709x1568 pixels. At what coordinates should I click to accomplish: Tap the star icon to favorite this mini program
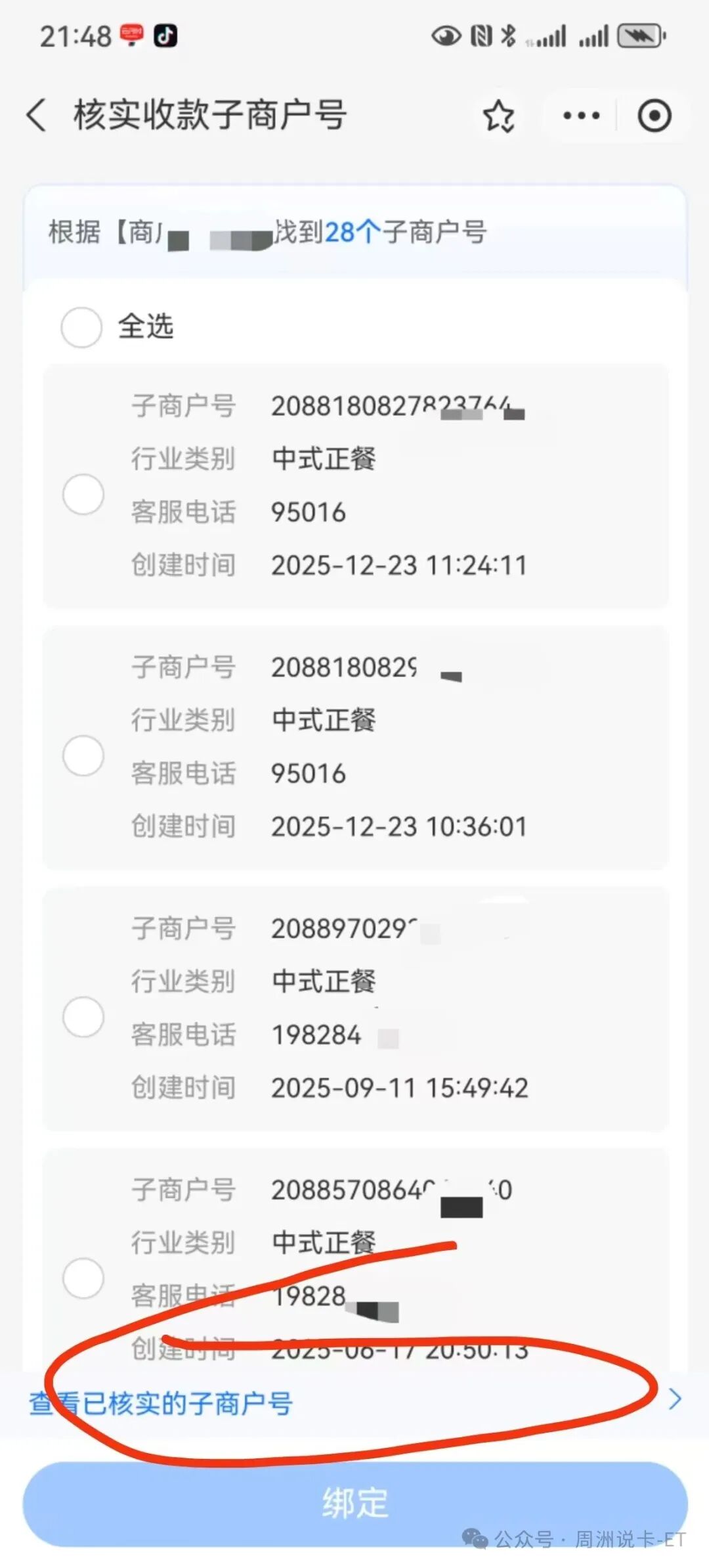[499, 114]
